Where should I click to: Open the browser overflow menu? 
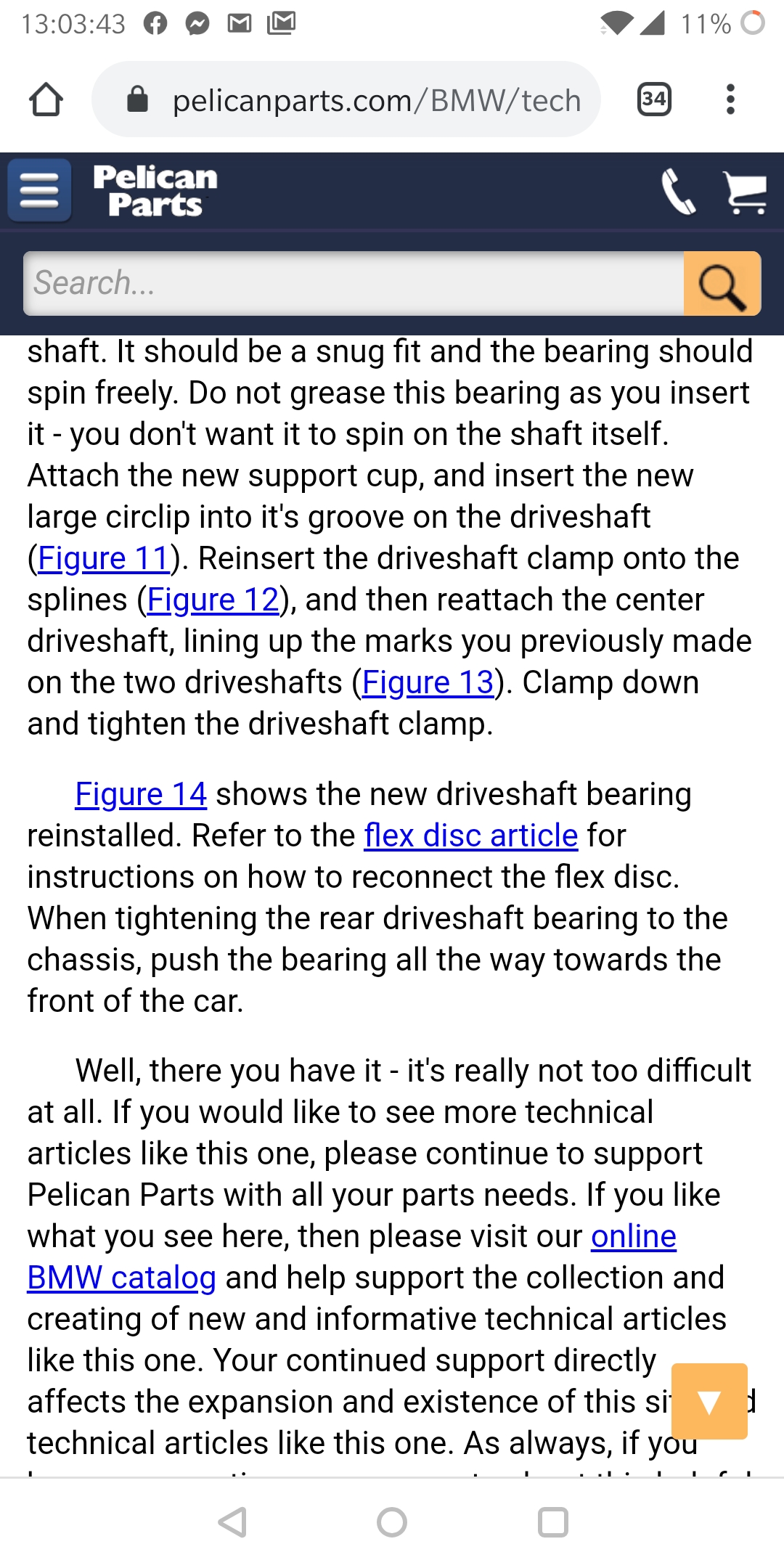click(730, 99)
